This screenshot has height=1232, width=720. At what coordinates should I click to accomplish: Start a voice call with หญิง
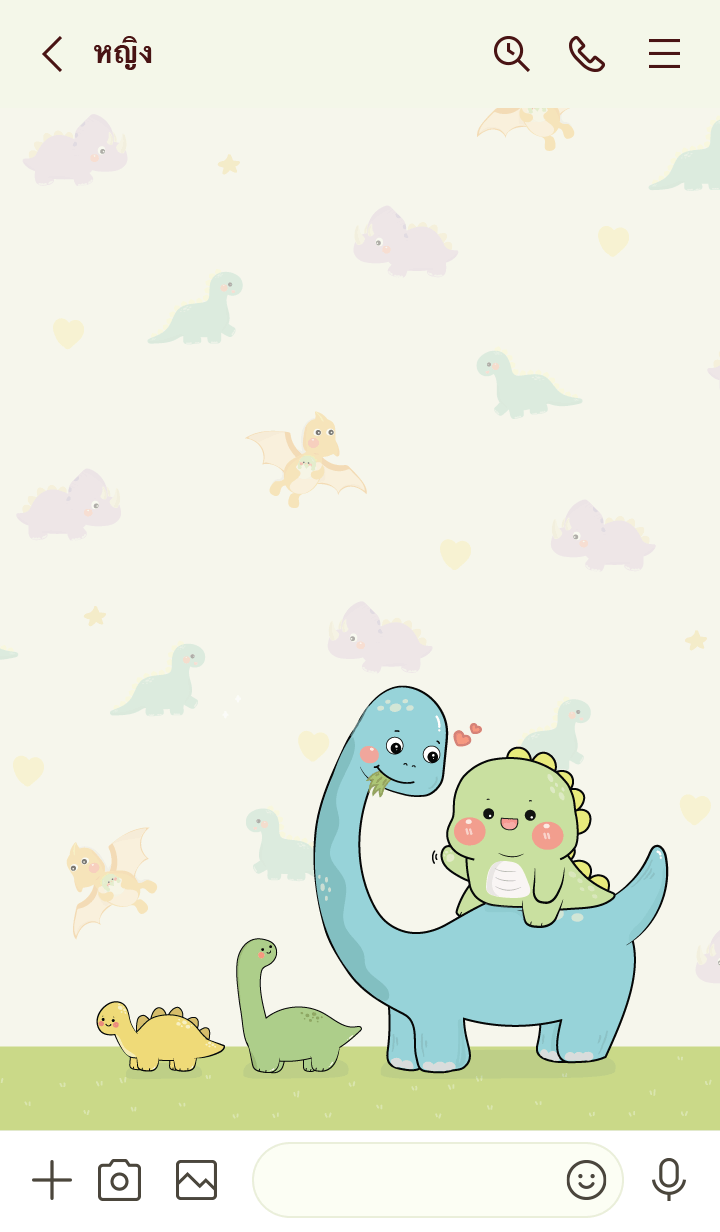(586, 54)
